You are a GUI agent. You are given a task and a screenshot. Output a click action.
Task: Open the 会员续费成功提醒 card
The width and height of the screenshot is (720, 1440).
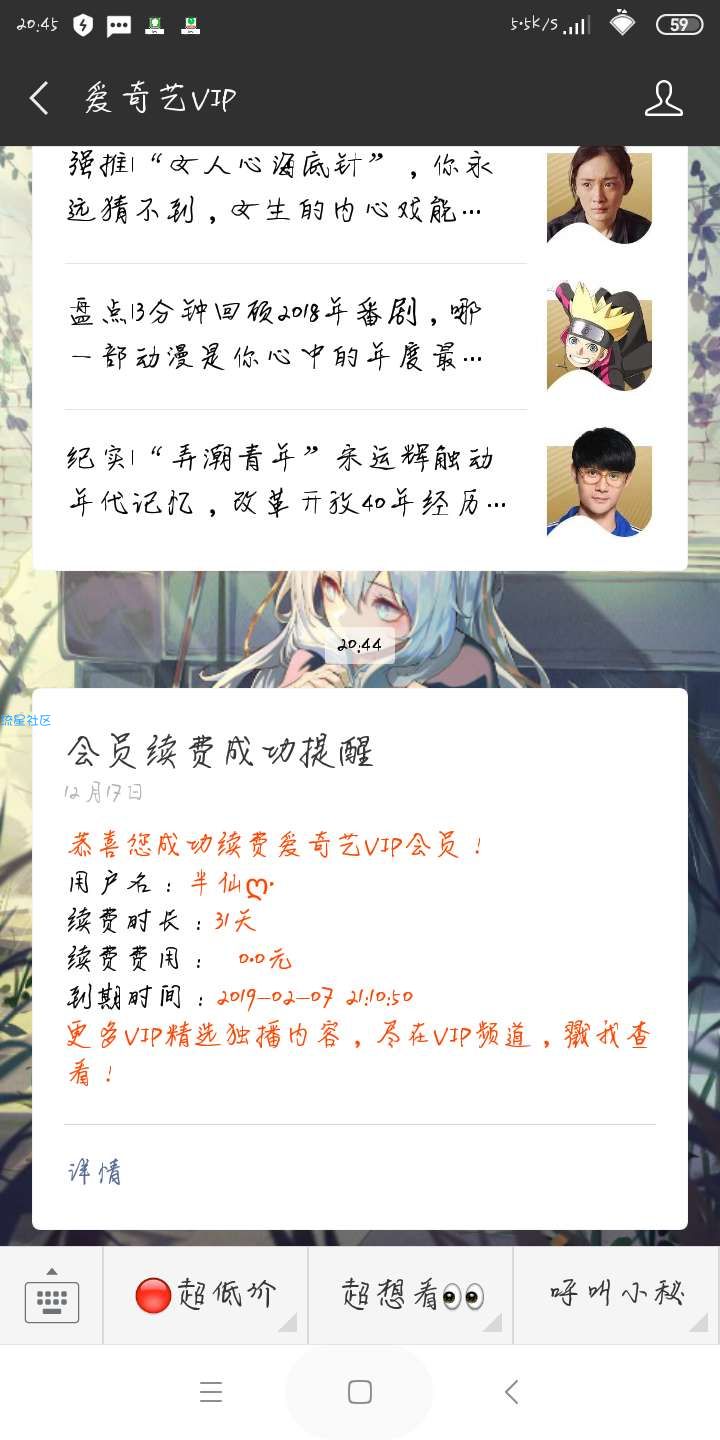[360, 900]
